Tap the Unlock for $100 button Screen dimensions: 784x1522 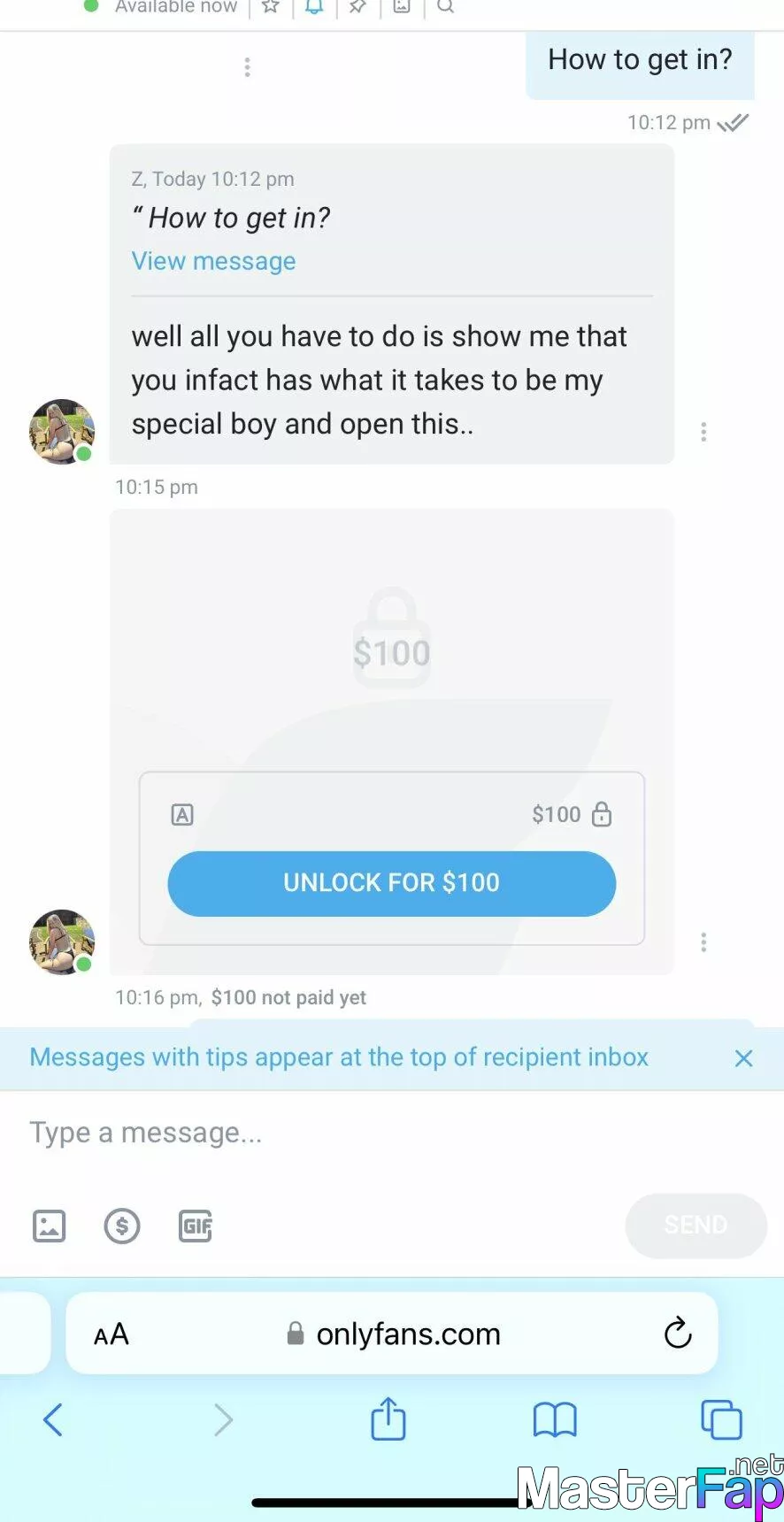pos(391,883)
